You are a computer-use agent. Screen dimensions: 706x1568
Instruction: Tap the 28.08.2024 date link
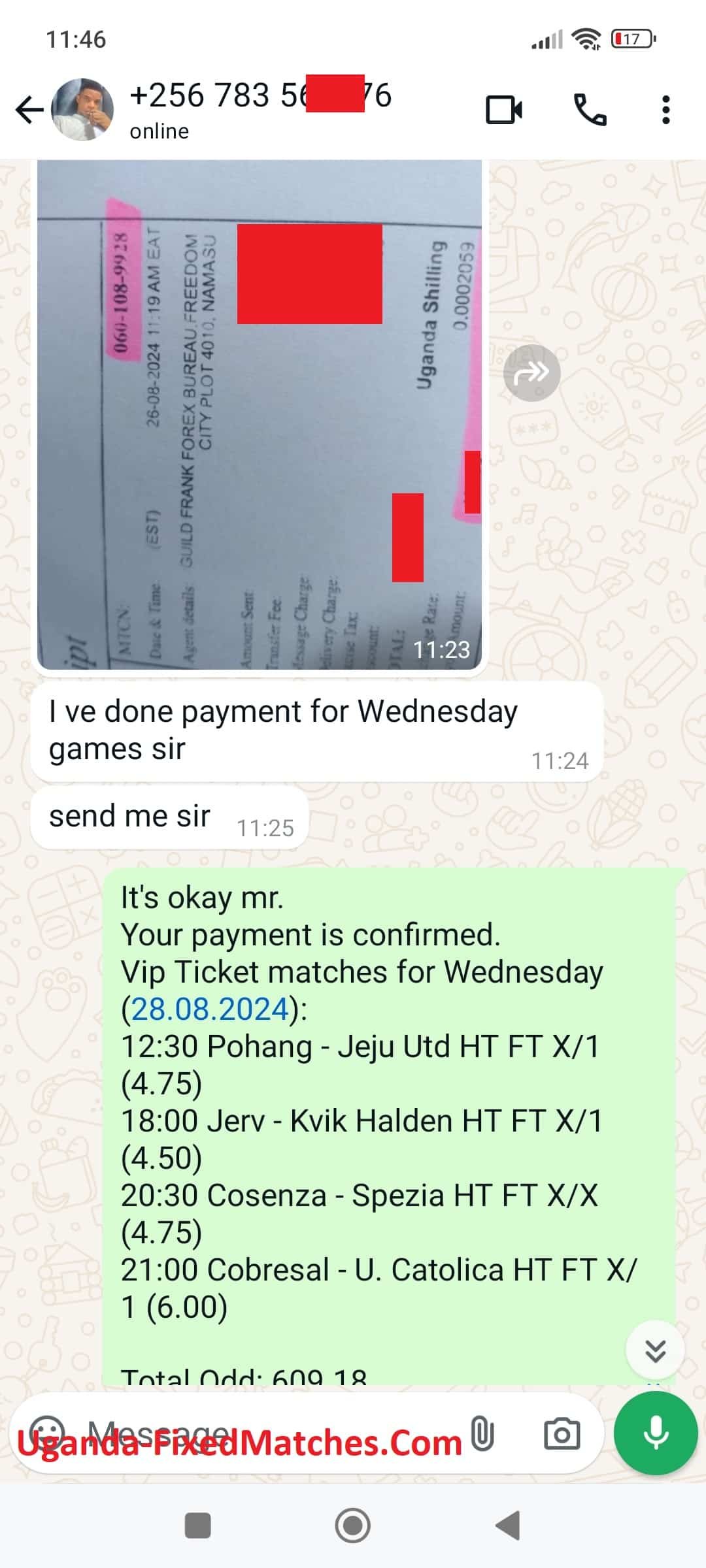(210, 1009)
